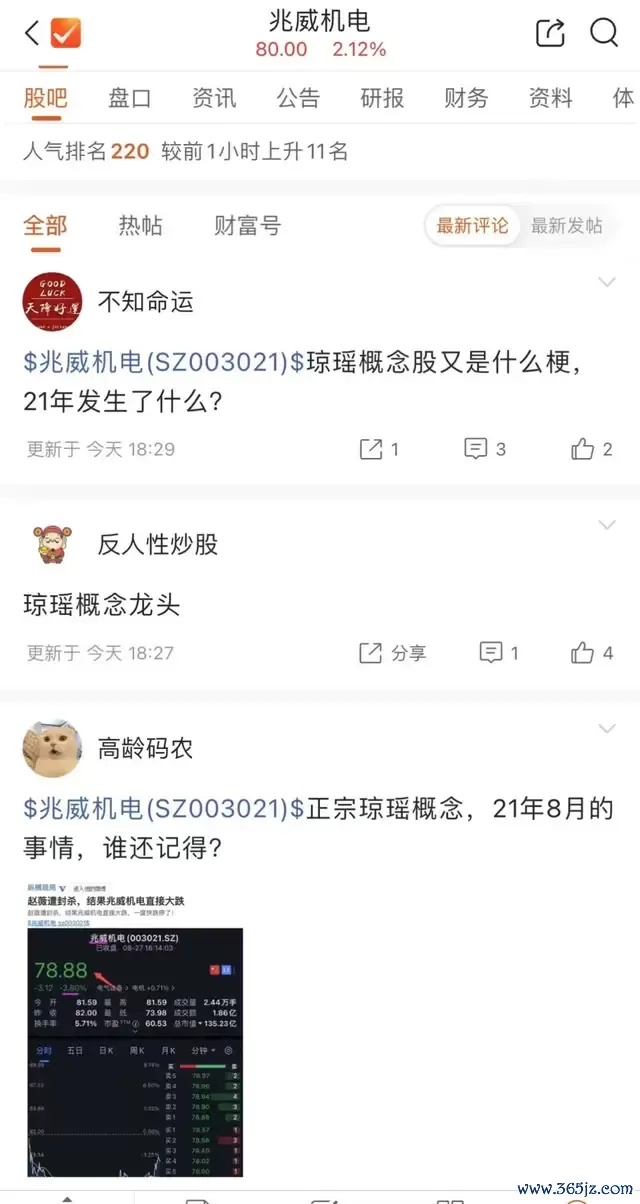
Task: Like 不知命运's post
Action: pos(591,449)
